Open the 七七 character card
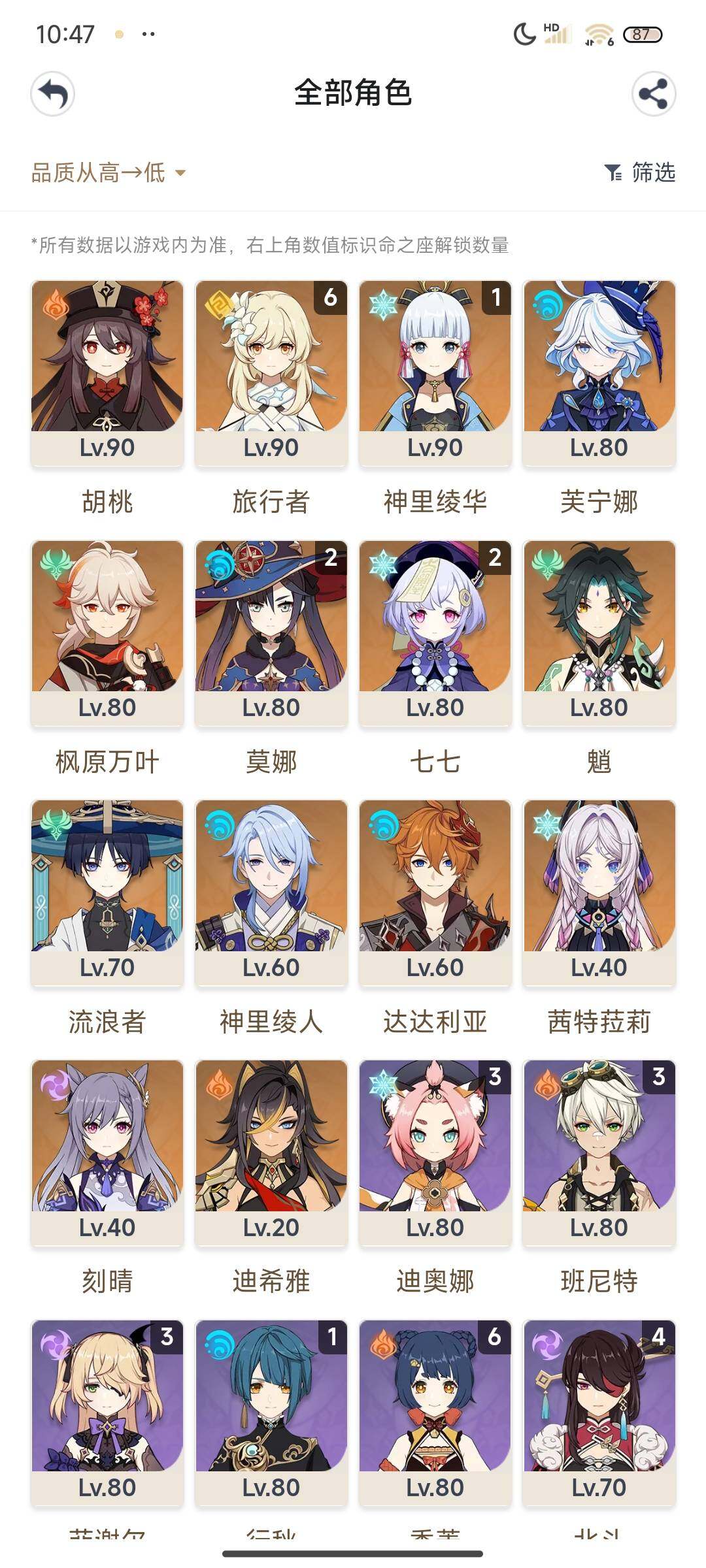 pos(435,632)
